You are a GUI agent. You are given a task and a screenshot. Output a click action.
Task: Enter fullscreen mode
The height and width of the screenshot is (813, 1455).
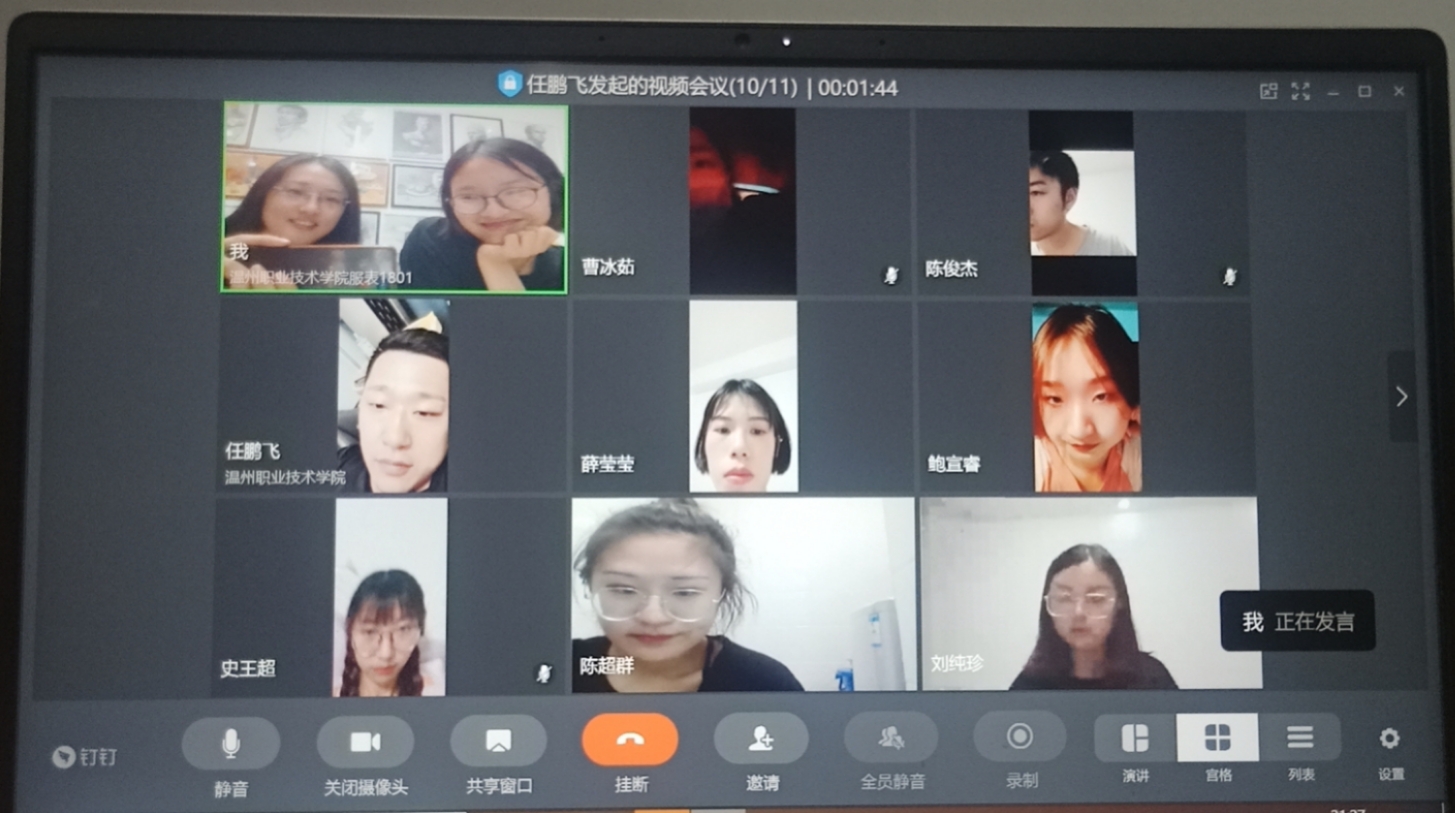[x=1300, y=91]
